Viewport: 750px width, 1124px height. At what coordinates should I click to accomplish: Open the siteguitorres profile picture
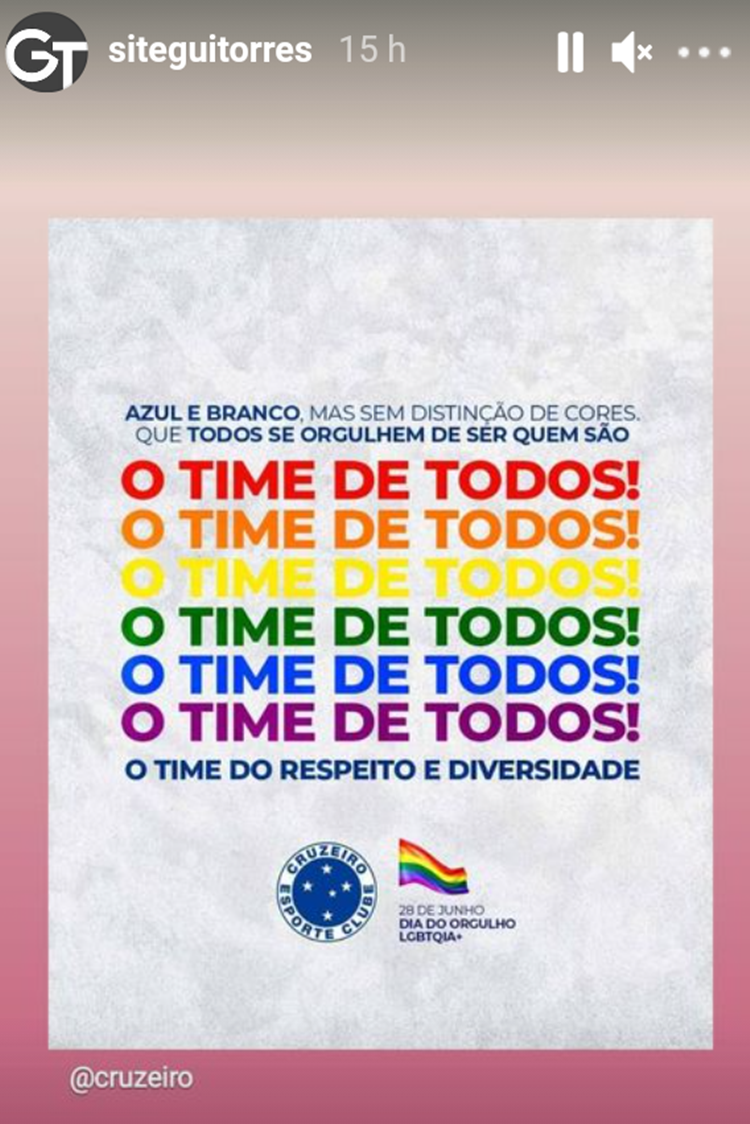tap(47, 51)
